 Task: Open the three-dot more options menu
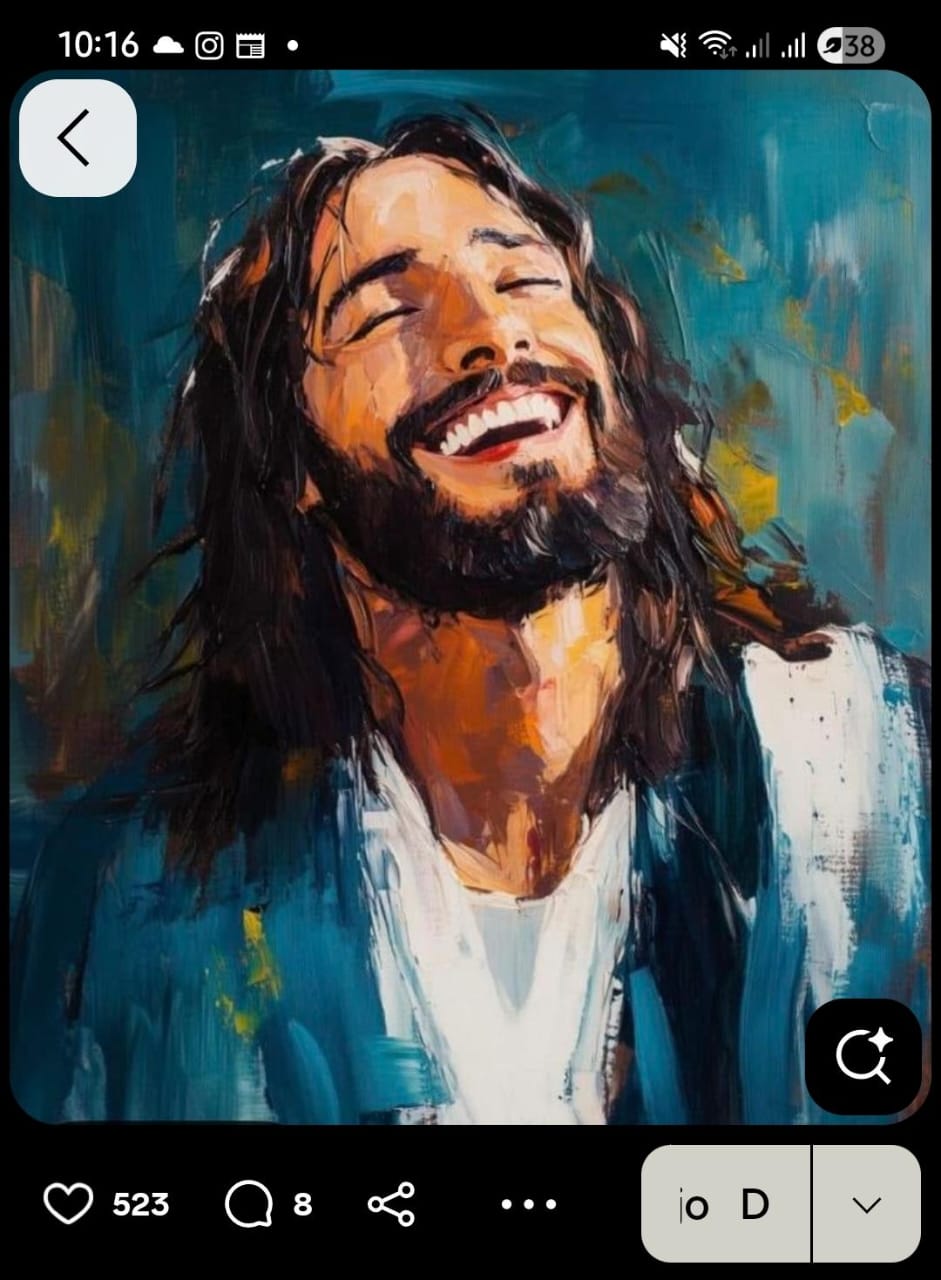[x=529, y=1204]
